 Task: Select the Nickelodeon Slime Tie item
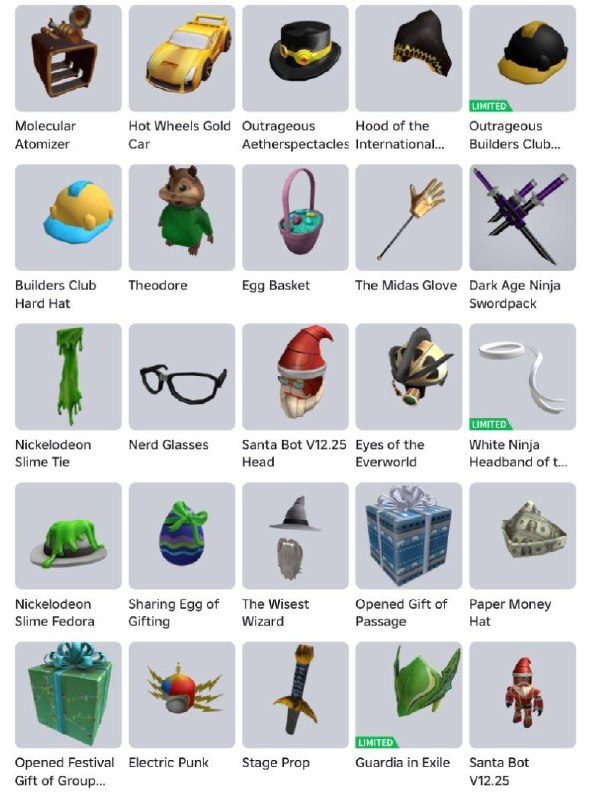[x=68, y=377]
